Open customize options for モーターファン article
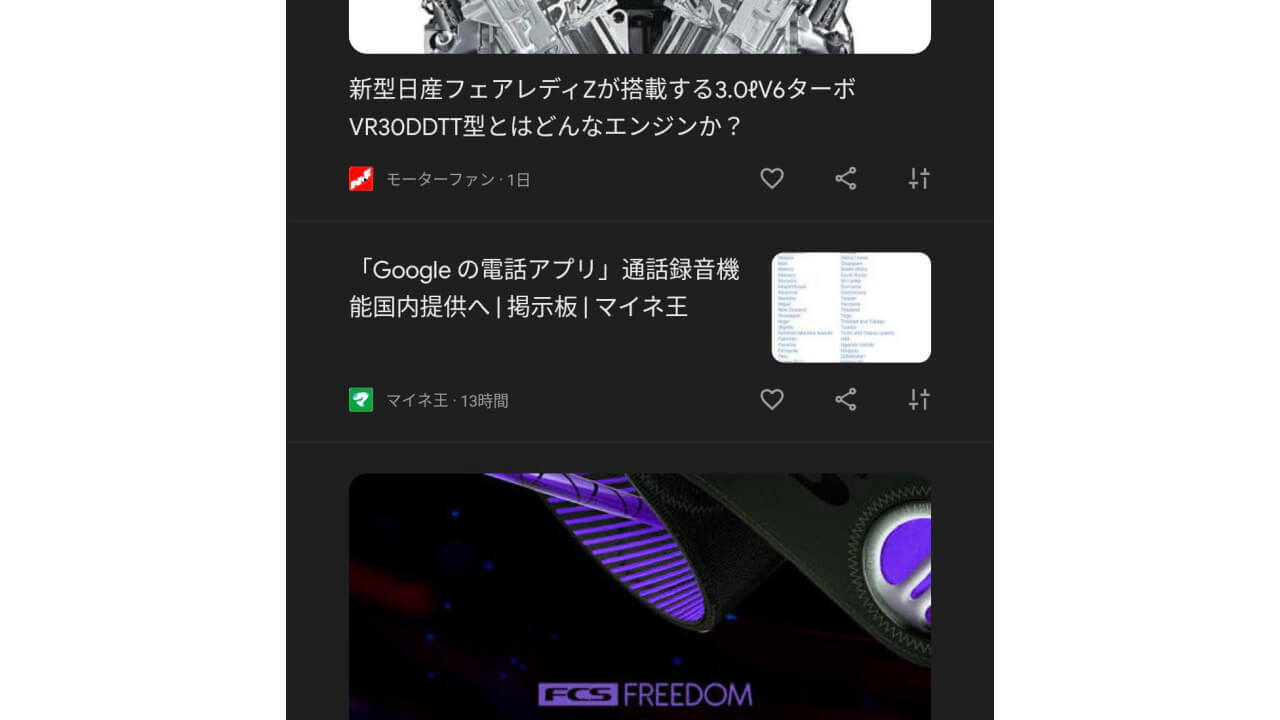Image resolution: width=1280 pixels, height=720 pixels. (919, 179)
